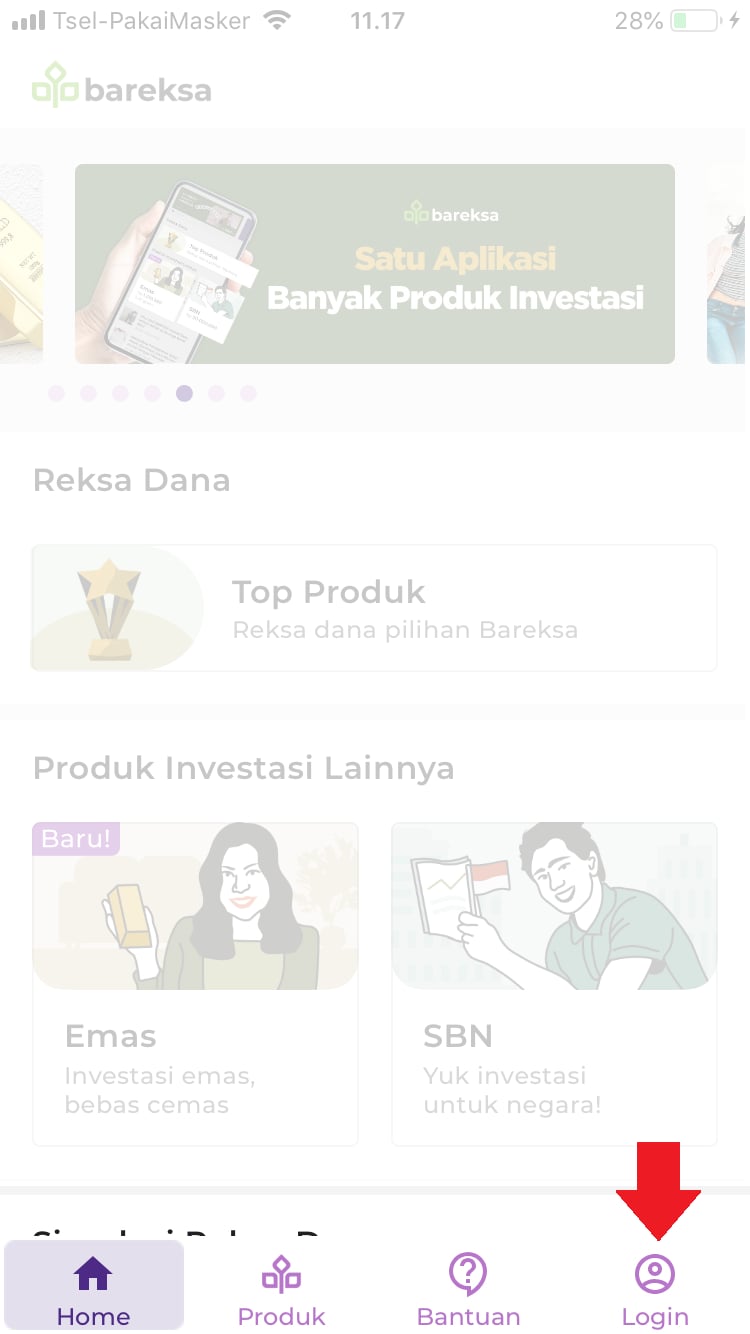750x1334 pixels.
Task: Select the fifth carousel pagination dot
Action: [x=184, y=393]
